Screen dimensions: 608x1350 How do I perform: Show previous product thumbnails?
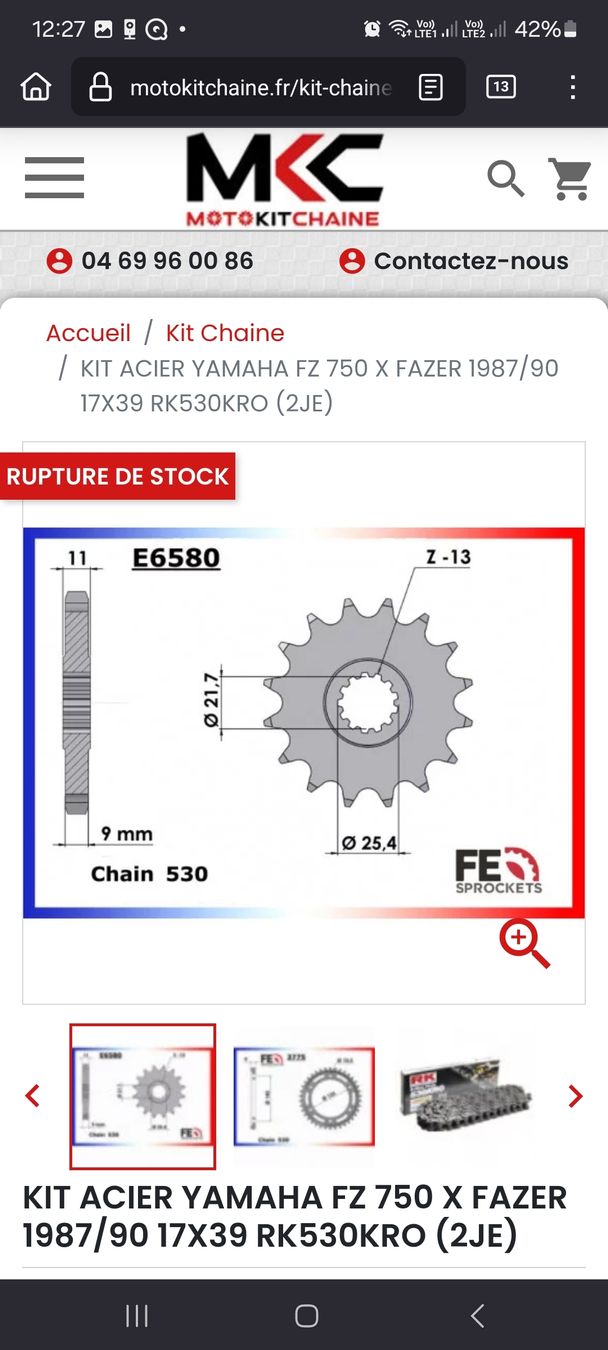coord(33,1096)
